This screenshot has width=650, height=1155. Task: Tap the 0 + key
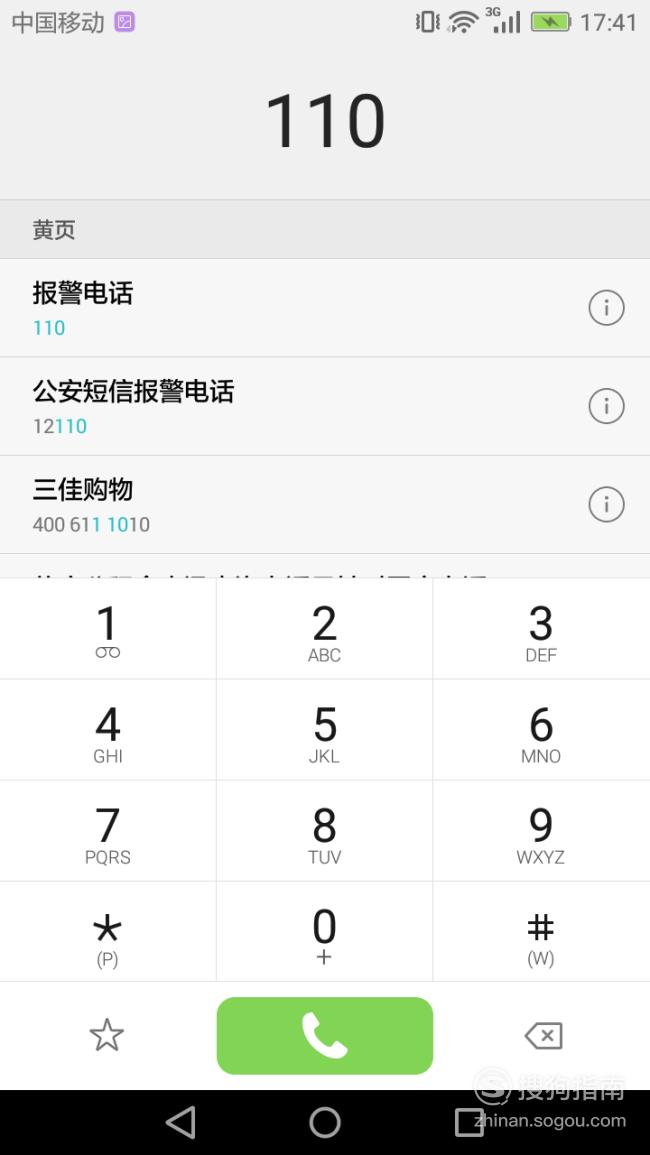324,932
